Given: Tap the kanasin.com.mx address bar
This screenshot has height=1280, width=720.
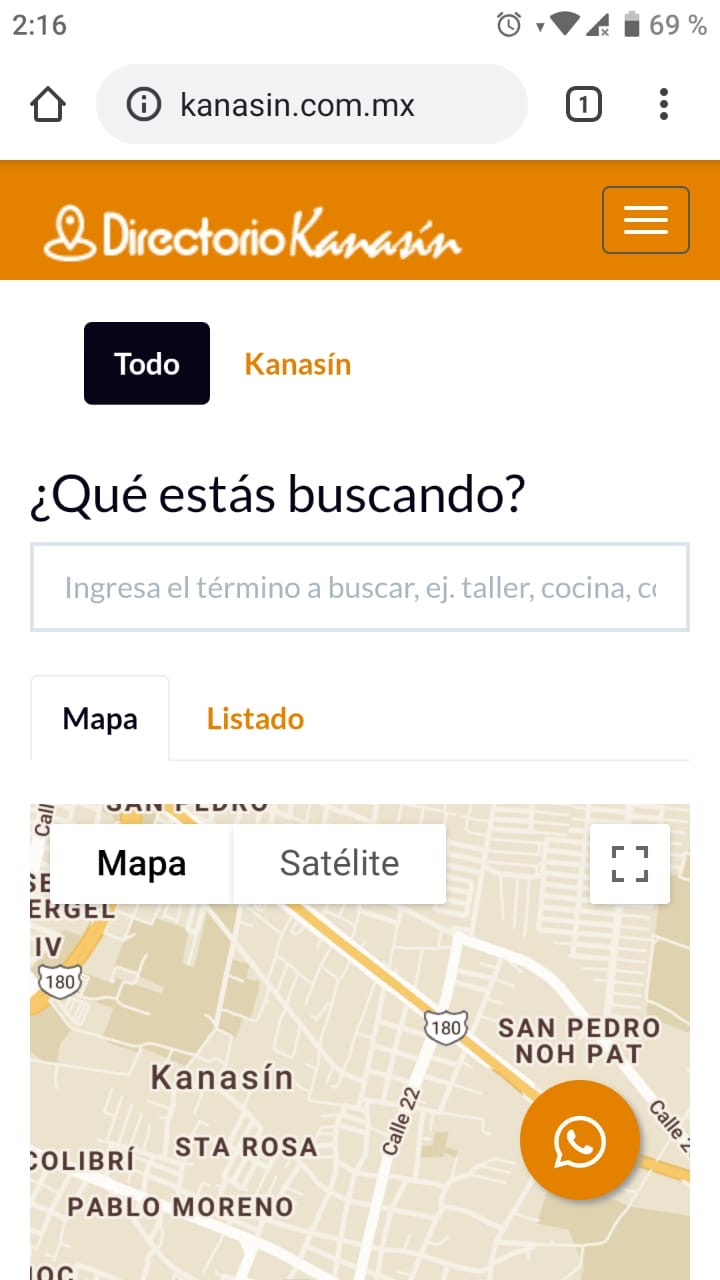Looking at the screenshot, I should point(311,104).
